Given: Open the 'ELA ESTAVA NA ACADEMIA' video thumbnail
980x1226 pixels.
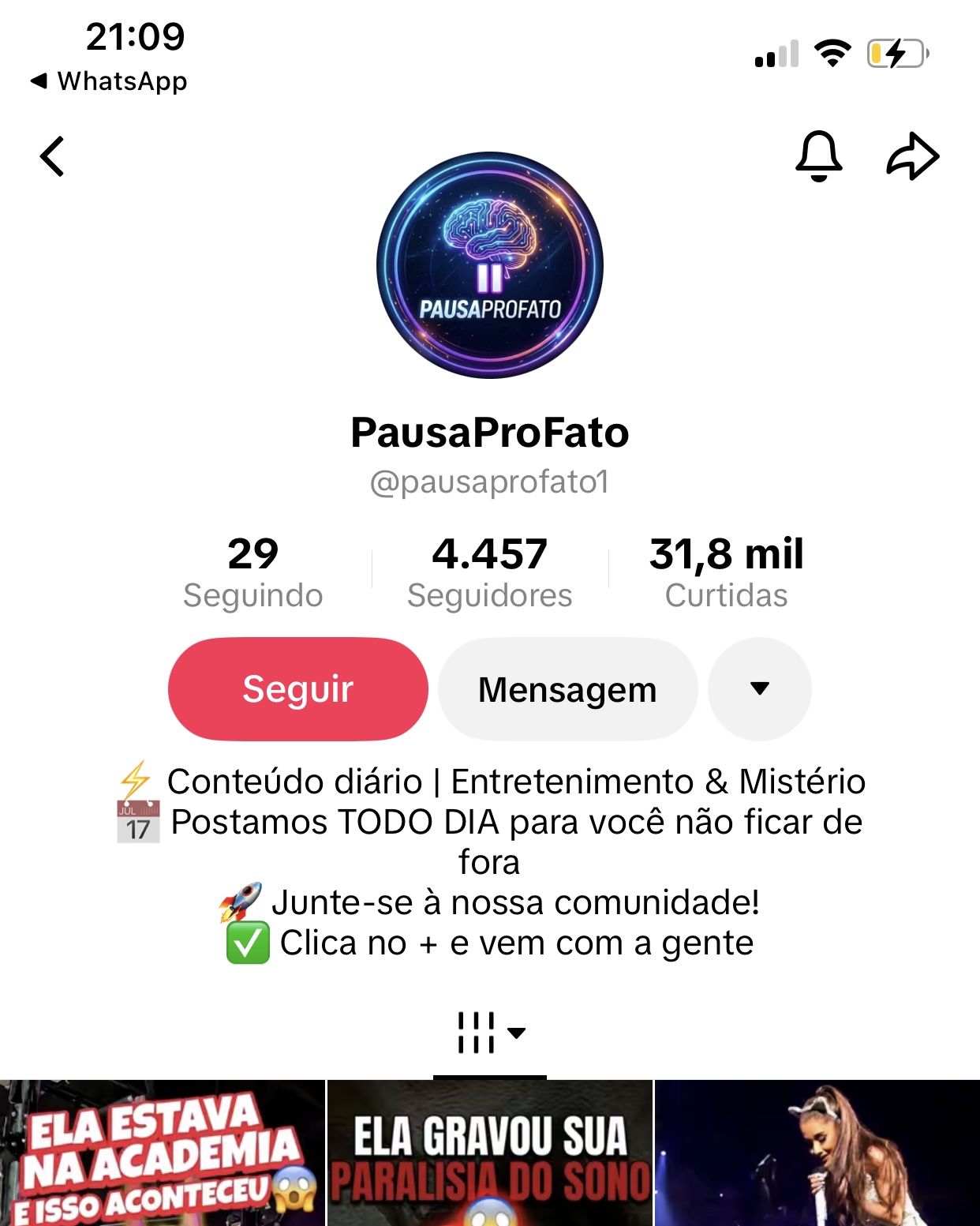Looking at the screenshot, I should [x=162, y=1153].
